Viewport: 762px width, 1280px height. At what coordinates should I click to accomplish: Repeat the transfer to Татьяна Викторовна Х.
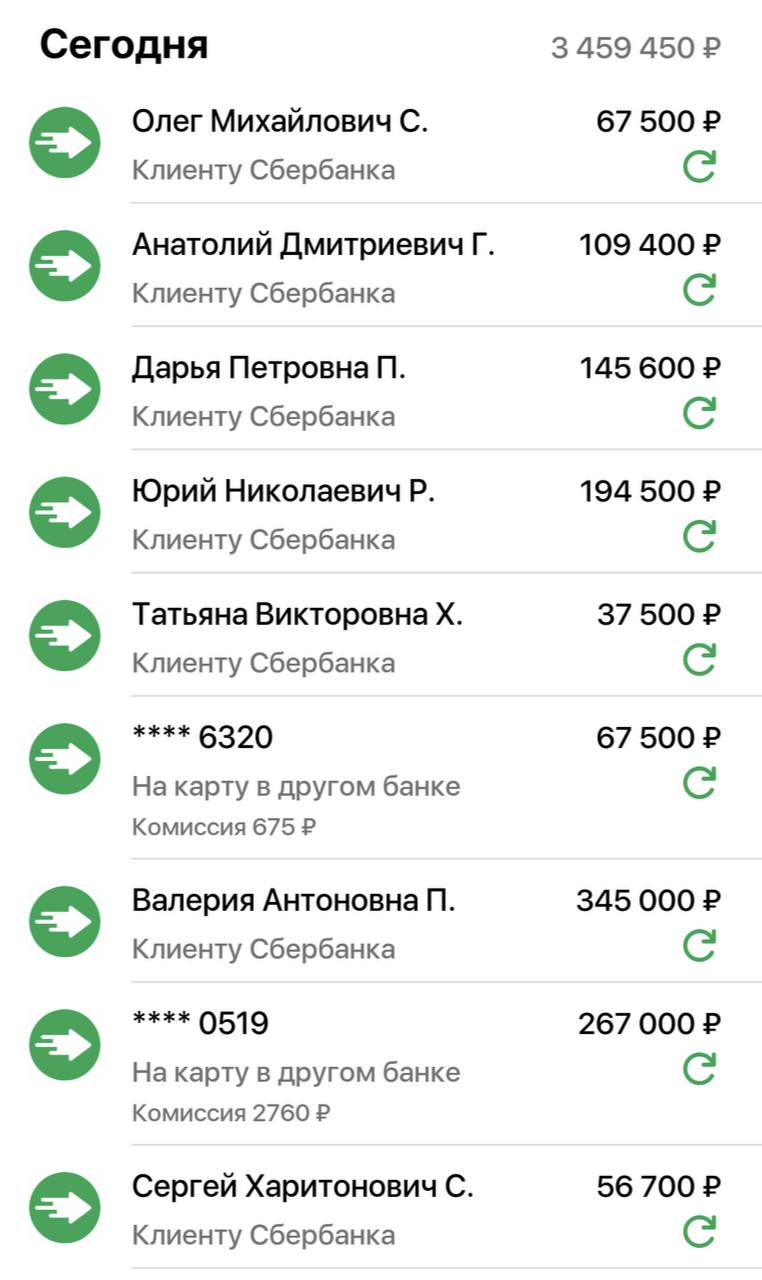pos(699,660)
